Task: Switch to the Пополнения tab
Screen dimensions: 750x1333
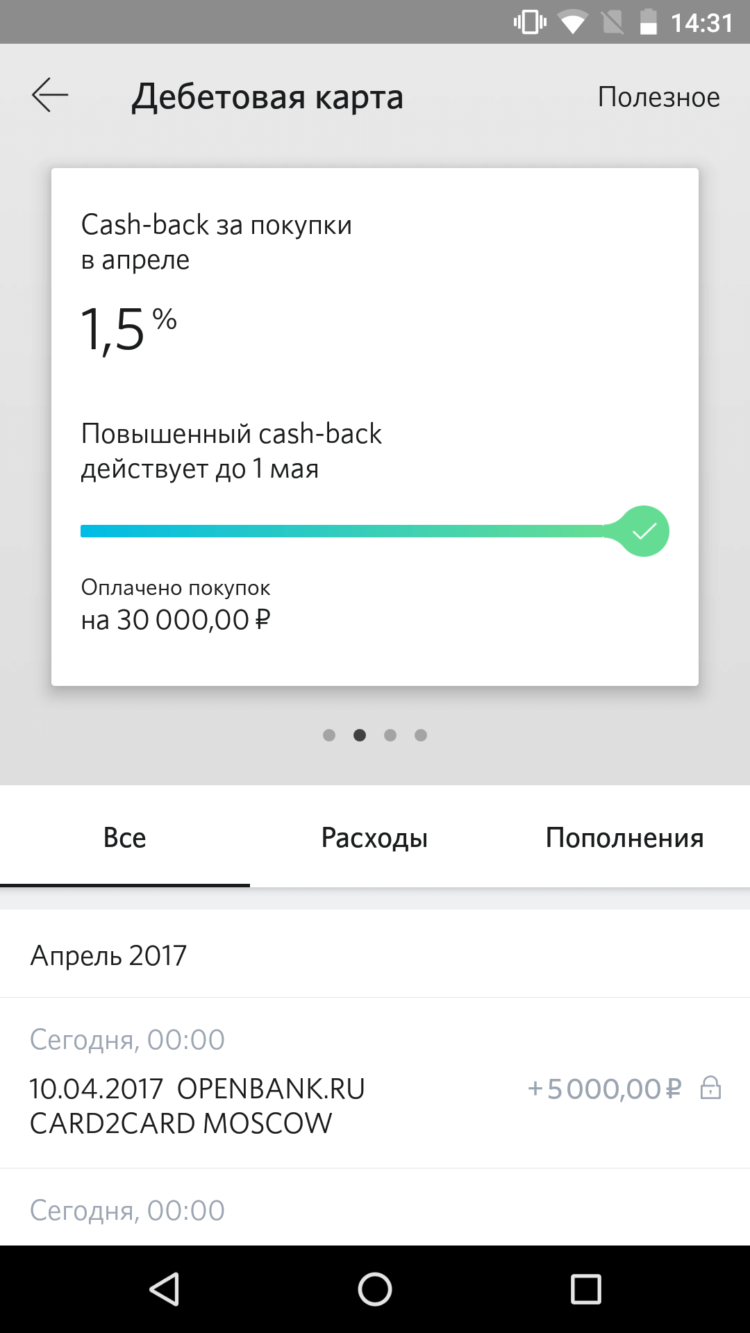Action: 624,837
